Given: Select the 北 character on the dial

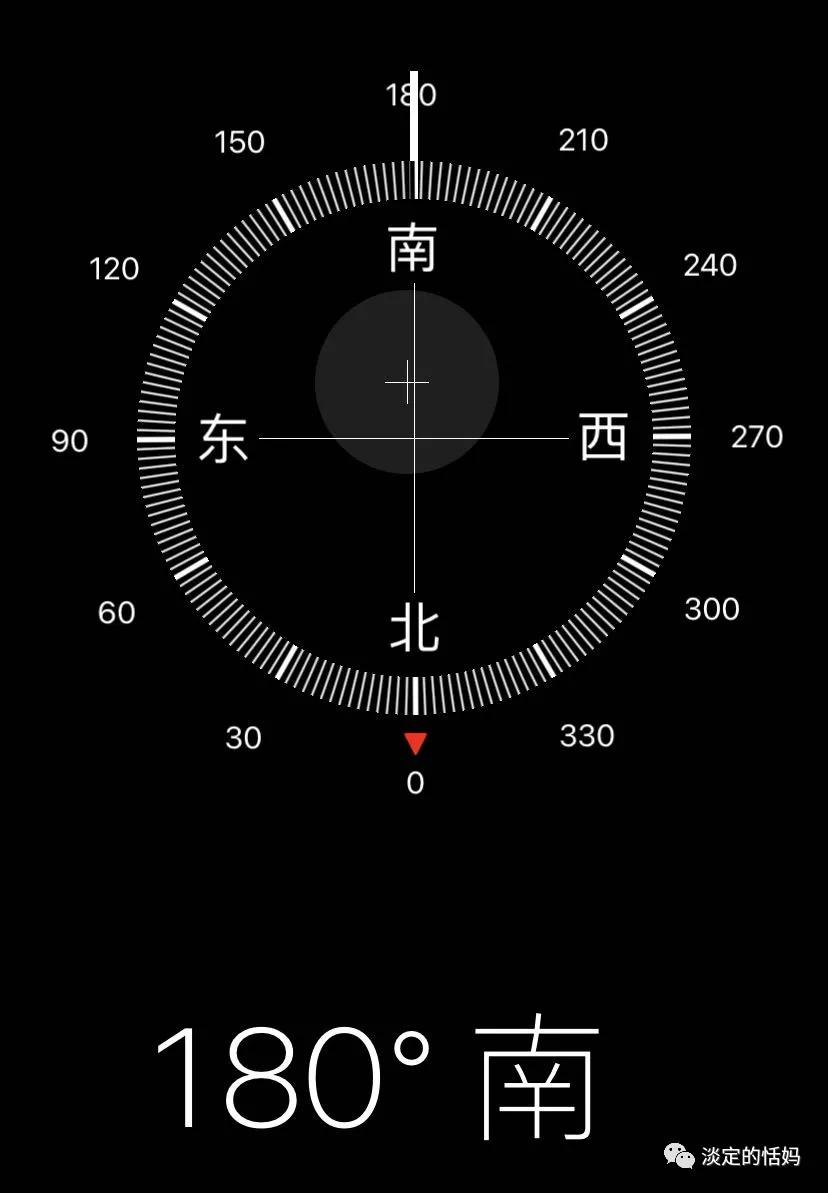Looking at the screenshot, I should pyautogui.click(x=413, y=625).
